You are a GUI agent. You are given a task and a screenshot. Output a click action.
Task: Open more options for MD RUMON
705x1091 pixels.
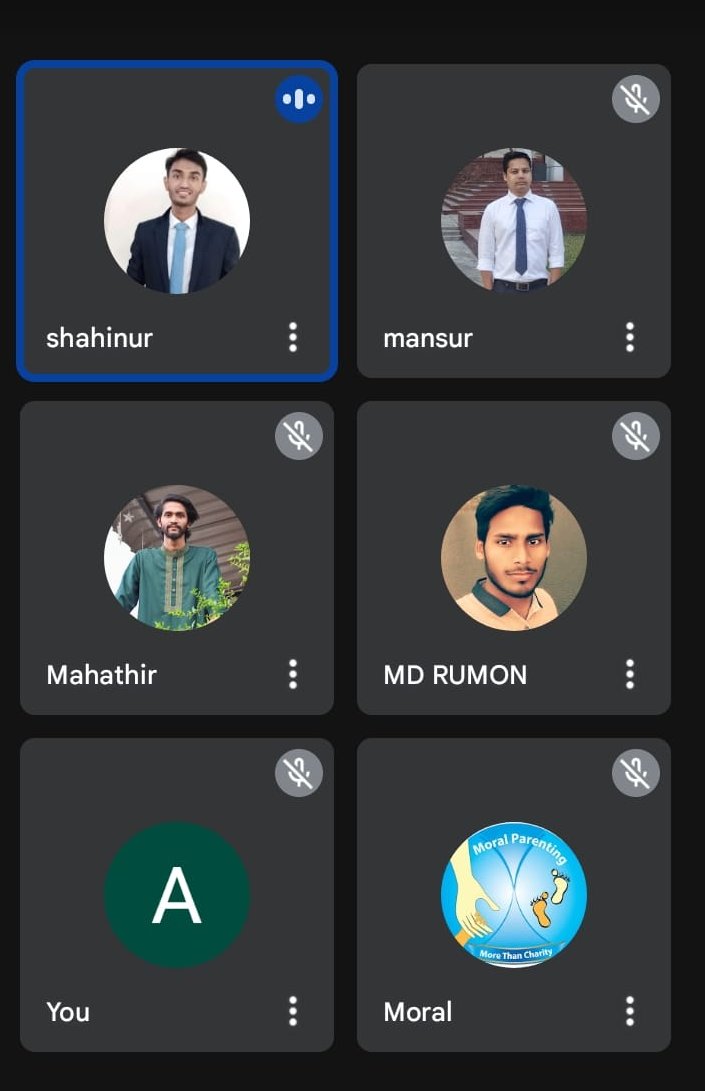pos(630,674)
